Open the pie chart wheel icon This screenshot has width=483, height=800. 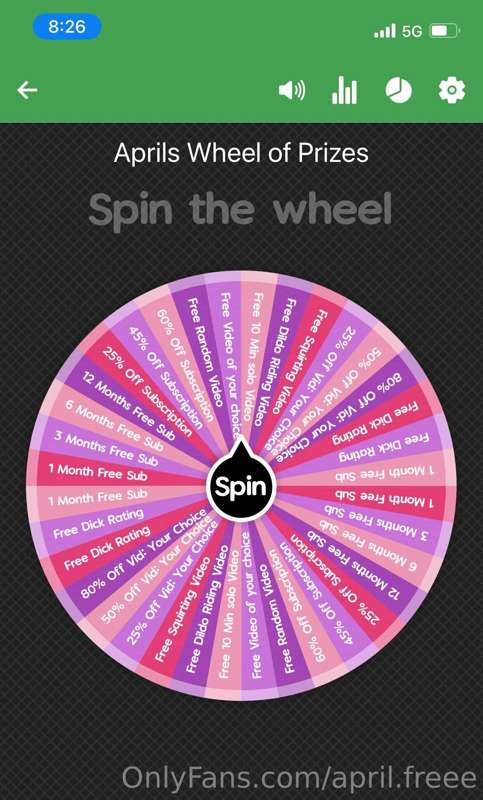398,90
